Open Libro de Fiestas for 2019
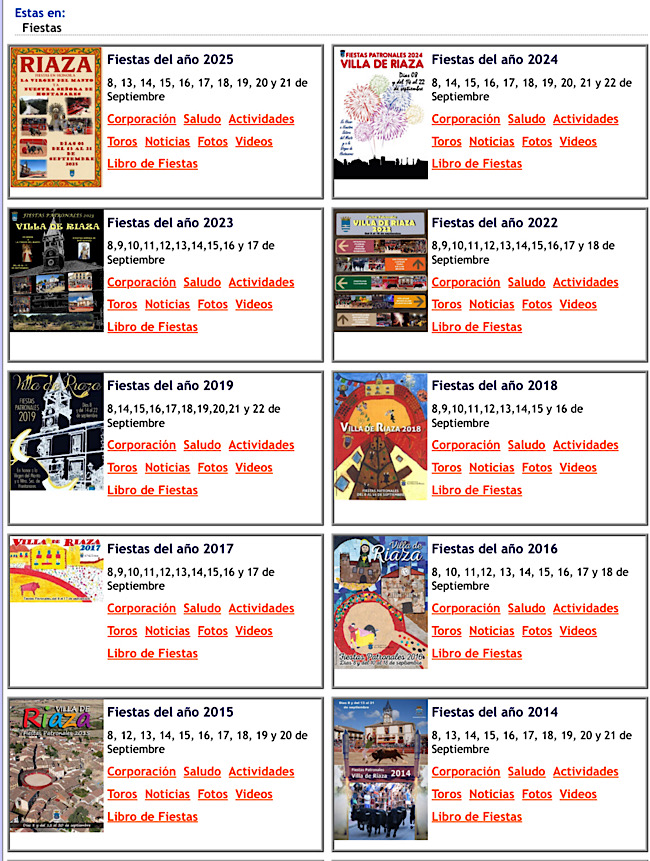 152,490
